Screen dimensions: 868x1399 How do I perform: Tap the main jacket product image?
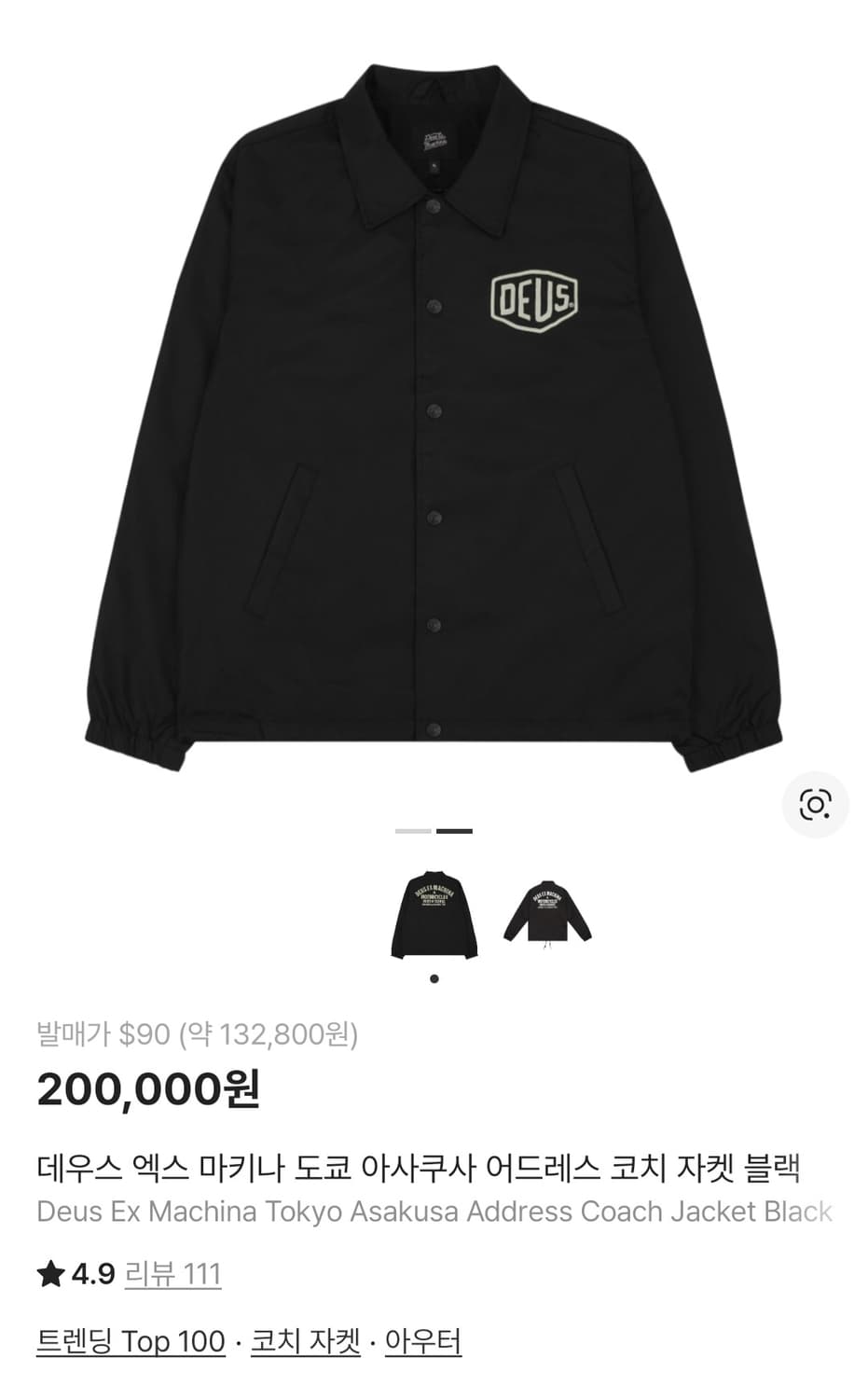[434, 418]
